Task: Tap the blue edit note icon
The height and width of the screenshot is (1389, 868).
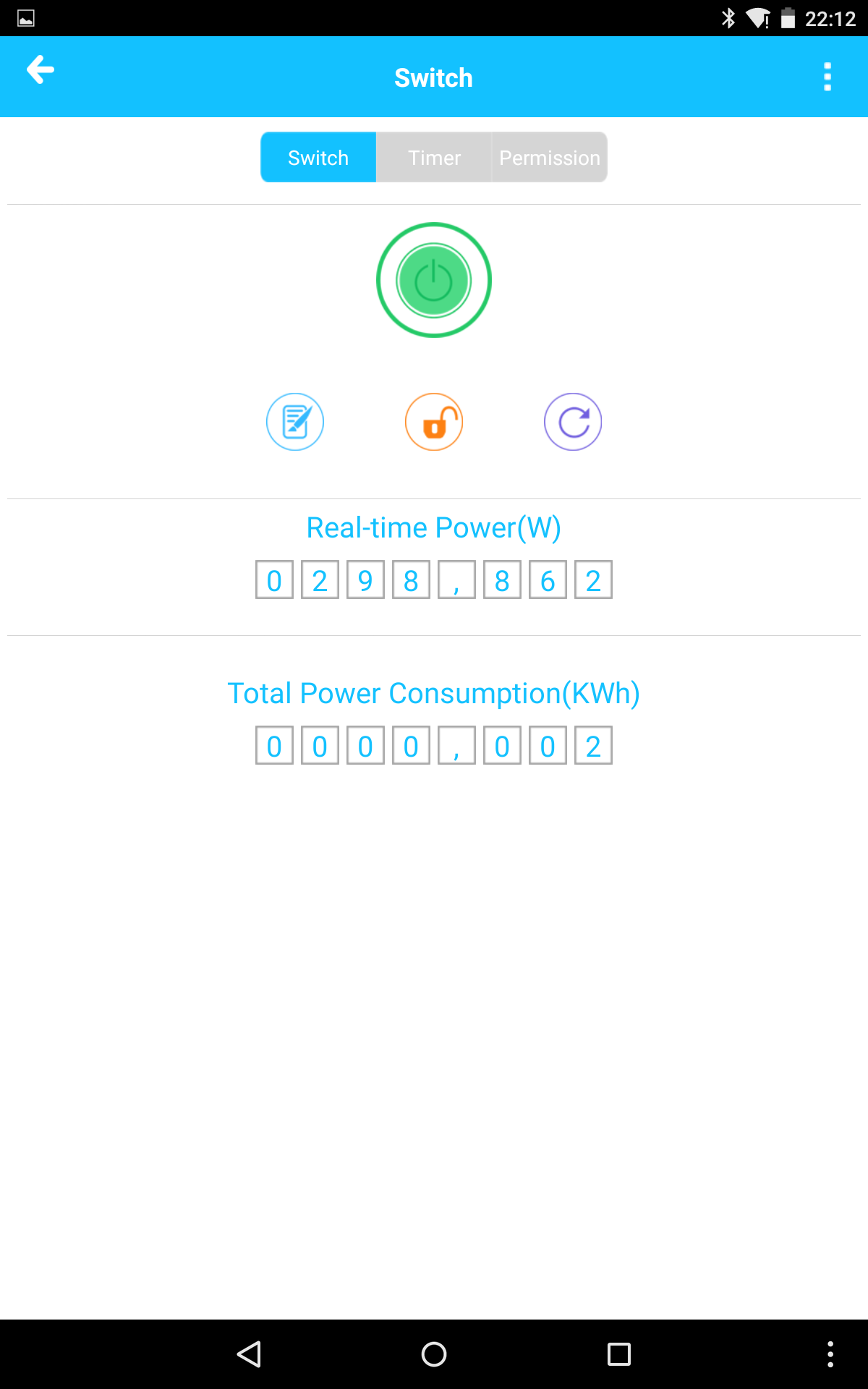Action: 295,422
